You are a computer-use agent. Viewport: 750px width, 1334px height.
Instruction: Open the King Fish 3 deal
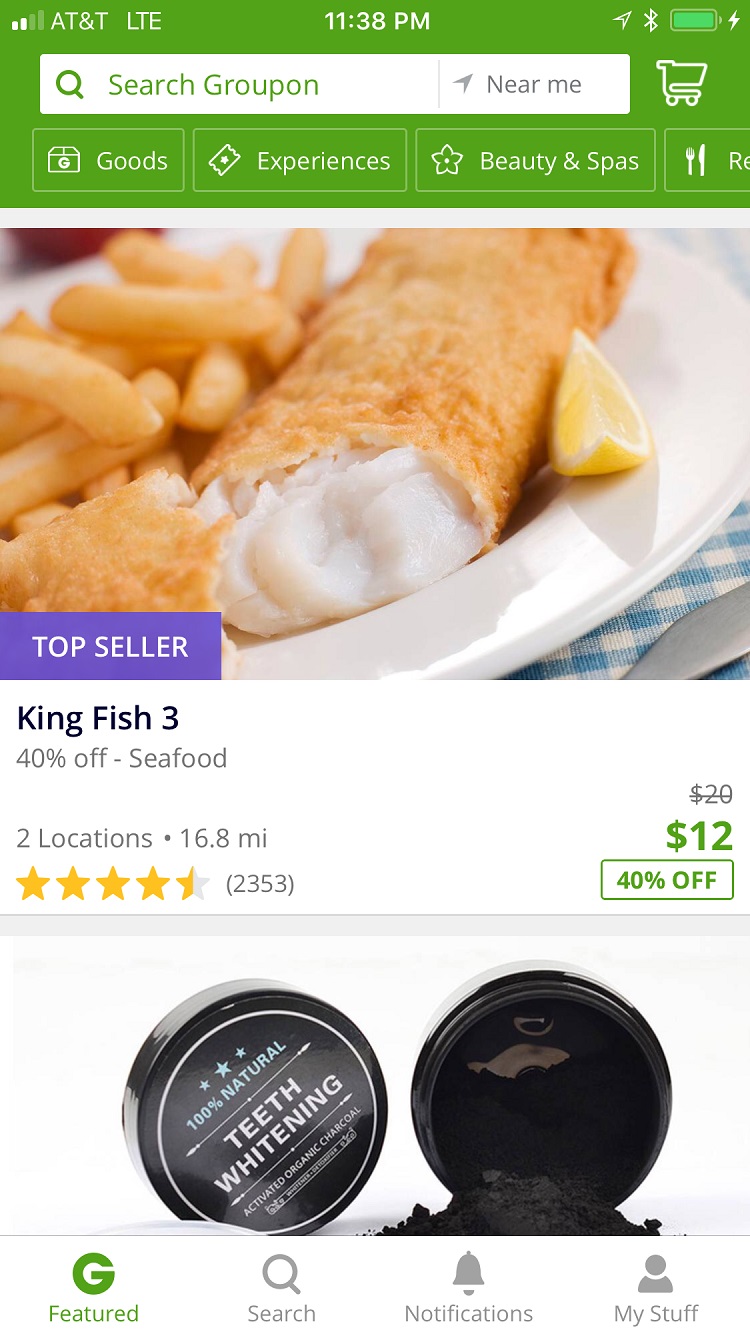tap(375, 570)
